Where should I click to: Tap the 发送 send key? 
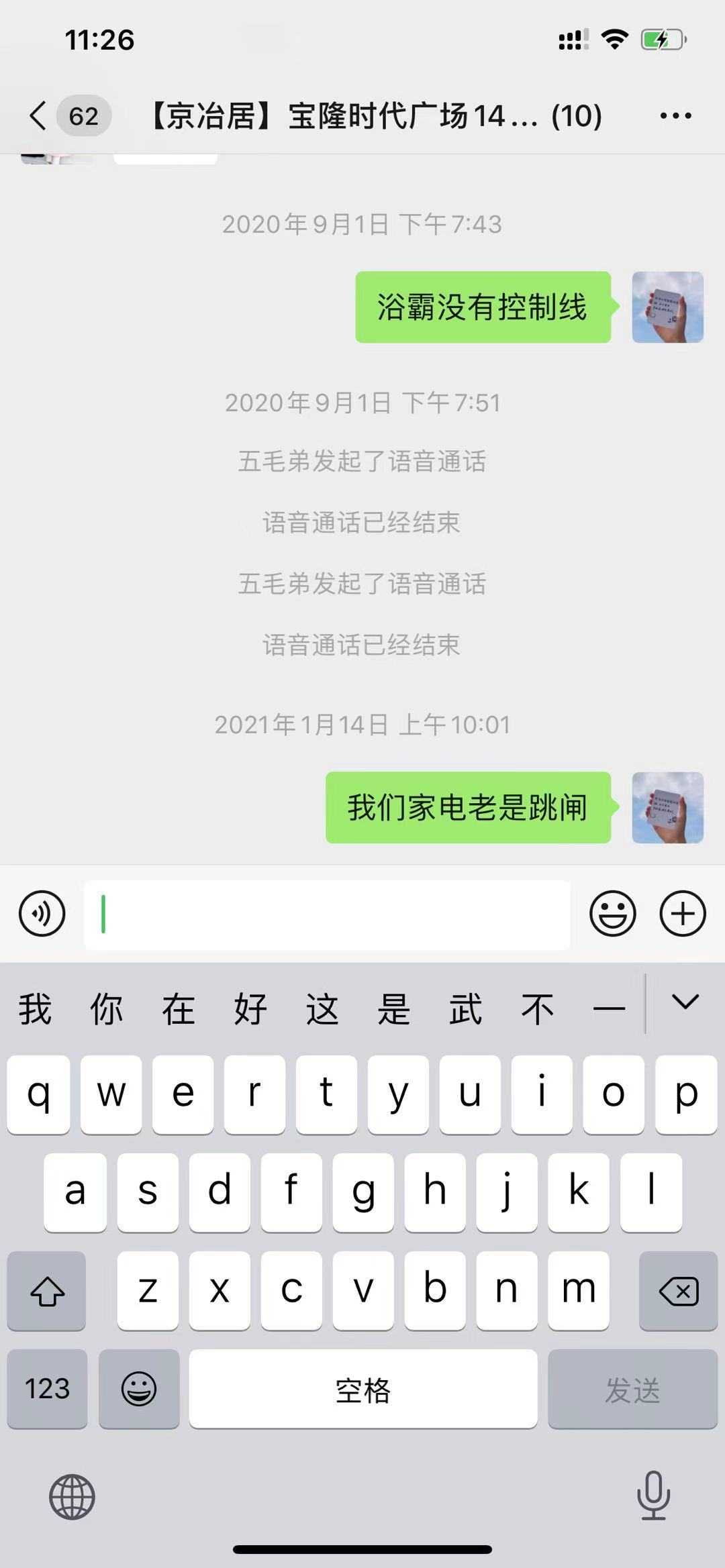pyautogui.click(x=632, y=1388)
